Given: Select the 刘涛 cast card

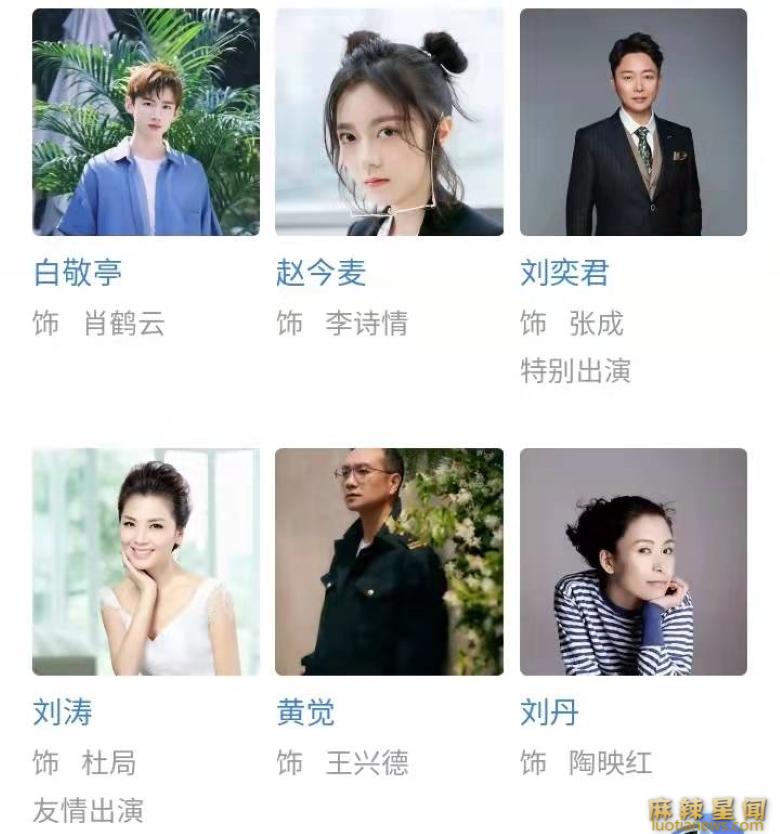Looking at the screenshot, I should tap(146, 561).
